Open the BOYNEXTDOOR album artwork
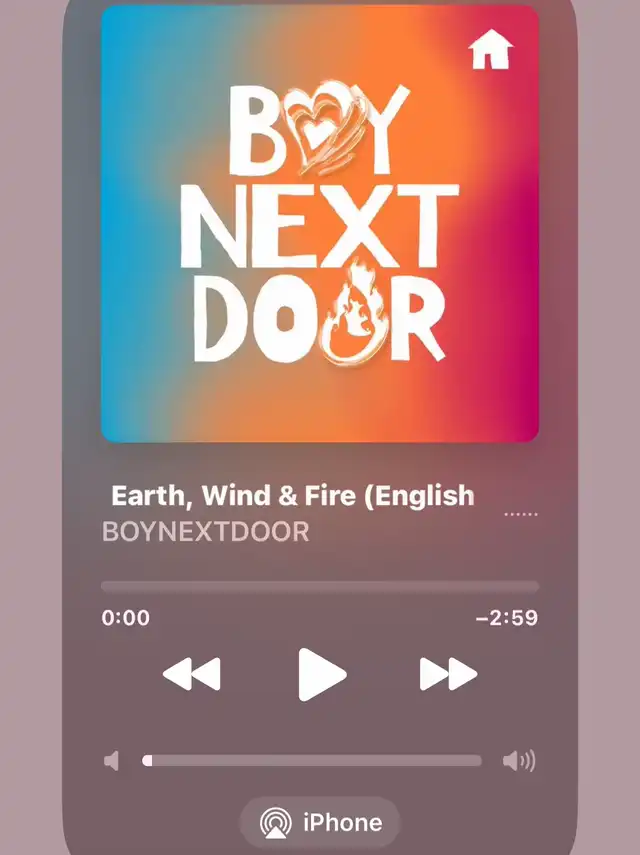The image size is (640, 855). click(320, 223)
